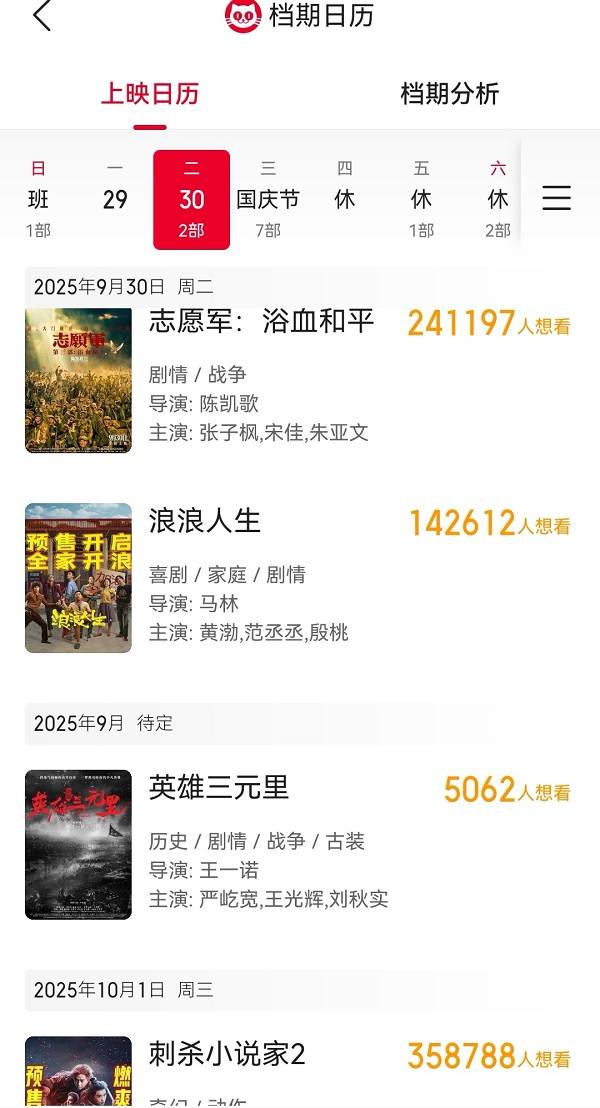Select the 上映日历 tab
600x1108 pixels.
(150, 94)
